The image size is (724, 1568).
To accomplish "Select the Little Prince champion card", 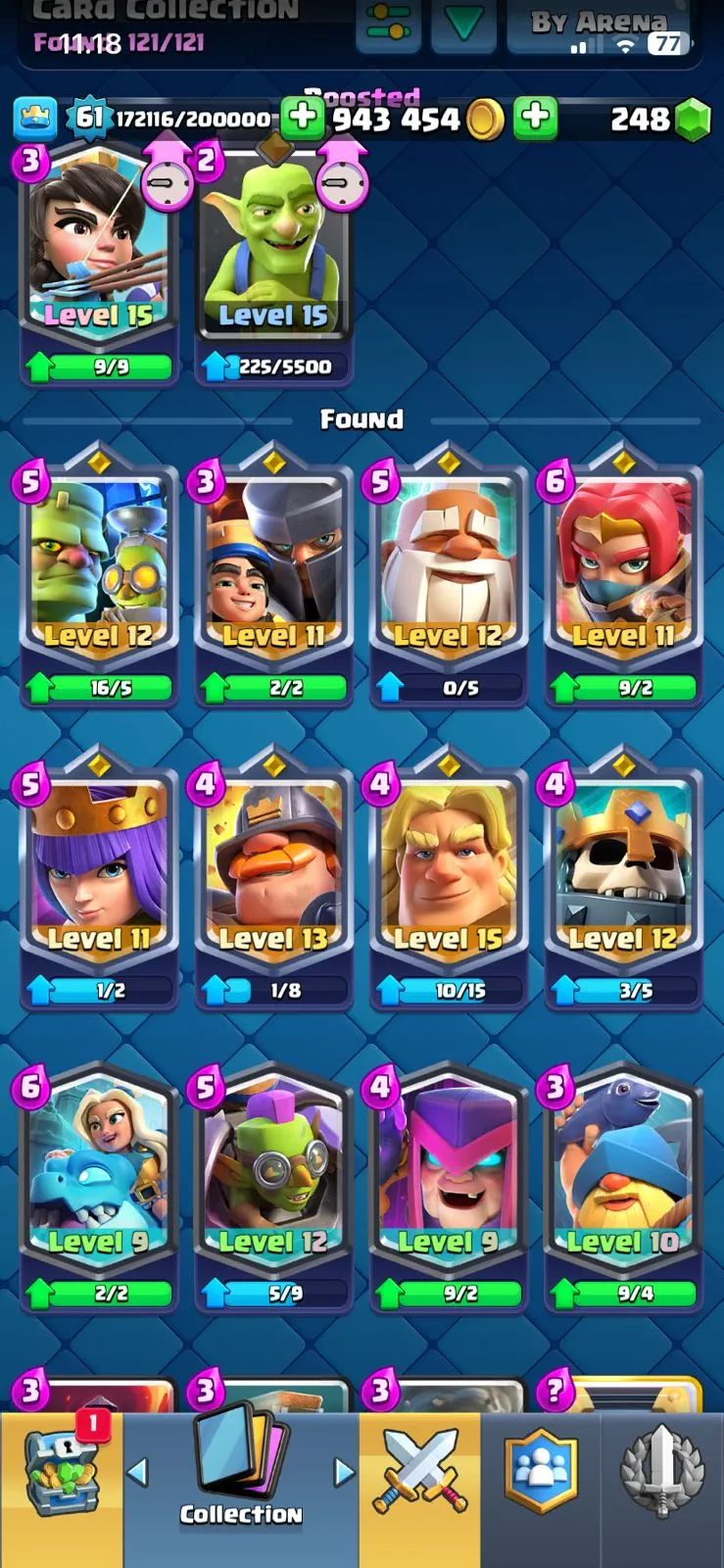I will [273, 568].
